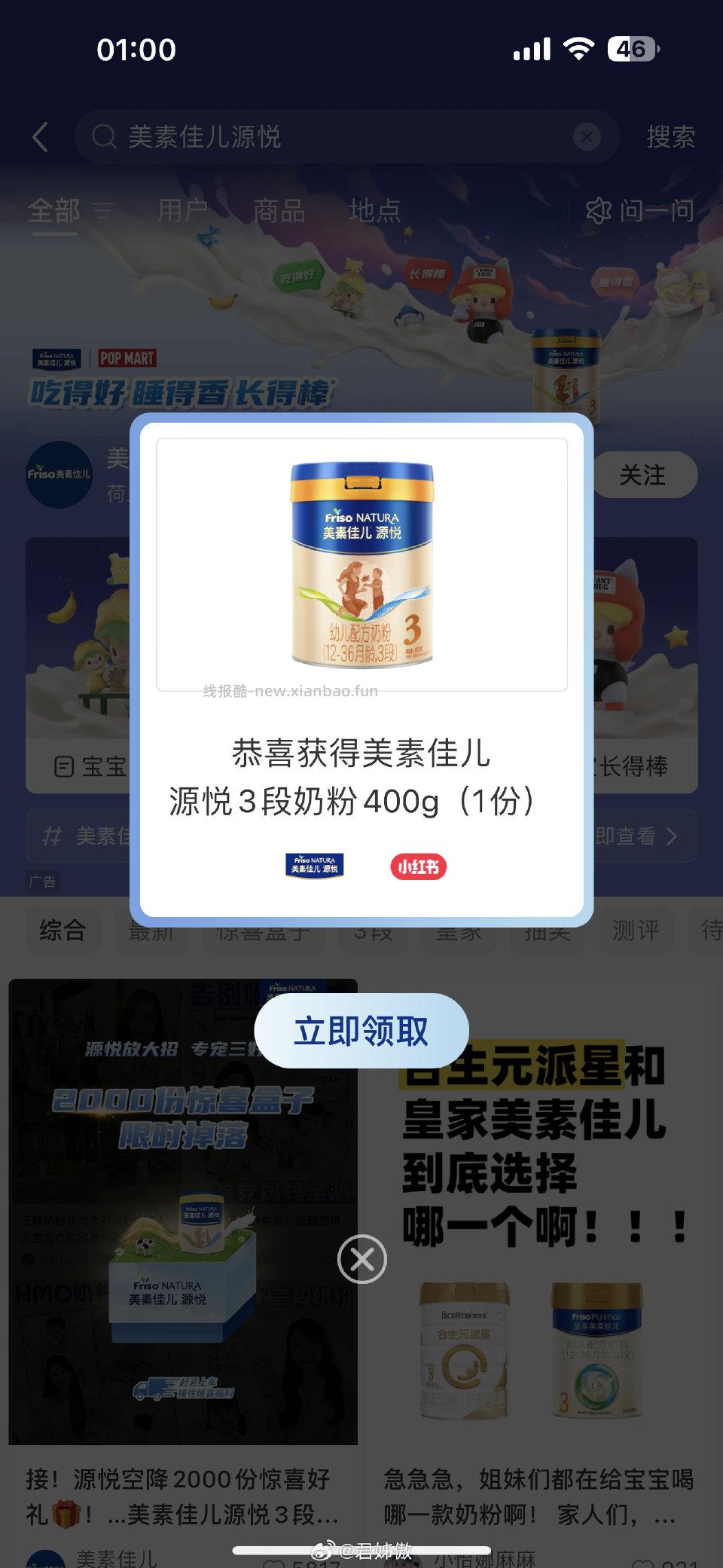
Task: Click the back arrow beside the search bar
Action: (39, 136)
